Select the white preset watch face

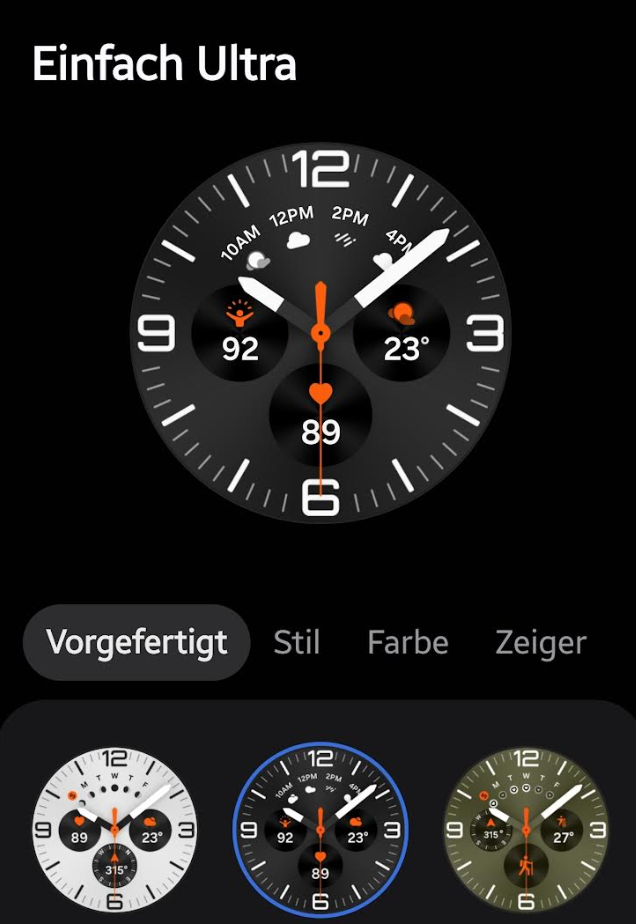pos(115,830)
